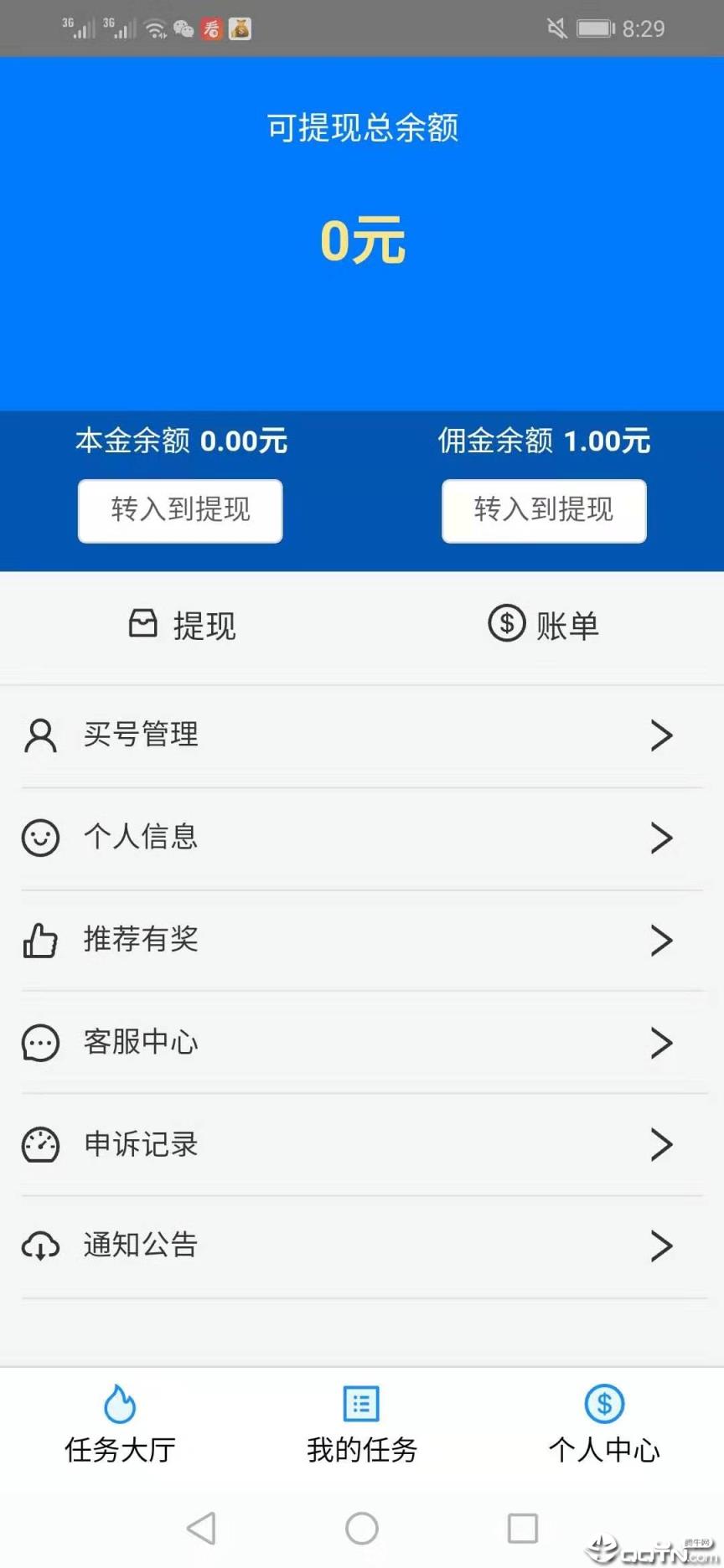Click the battery indicator in status bar
The width and height of the screenshot is (724, 1568).
pos(597,28)
